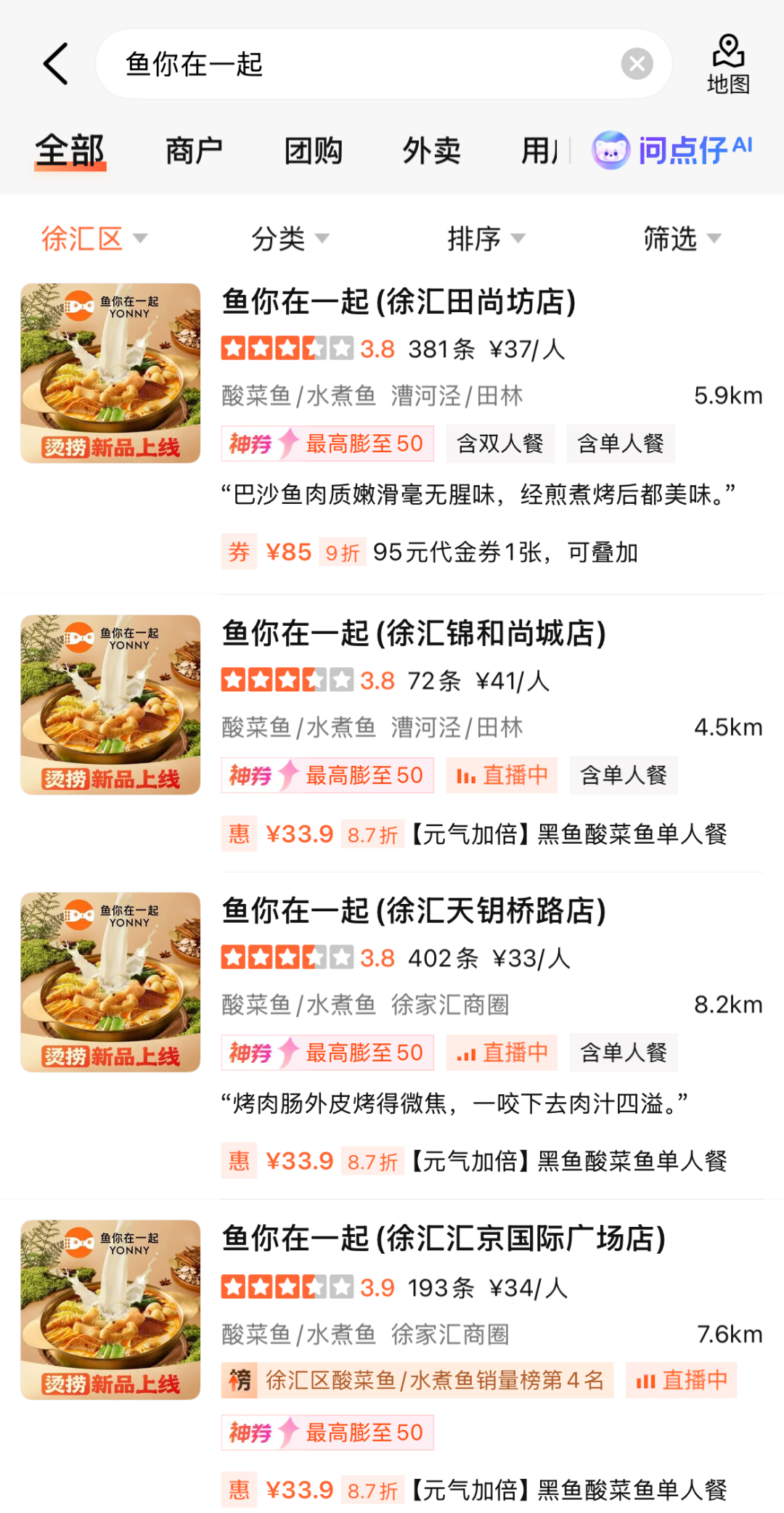Viewport: 784px width, 1513px height.
Task: Select the 含双人餐 filter tag
Action: [500, 443]
